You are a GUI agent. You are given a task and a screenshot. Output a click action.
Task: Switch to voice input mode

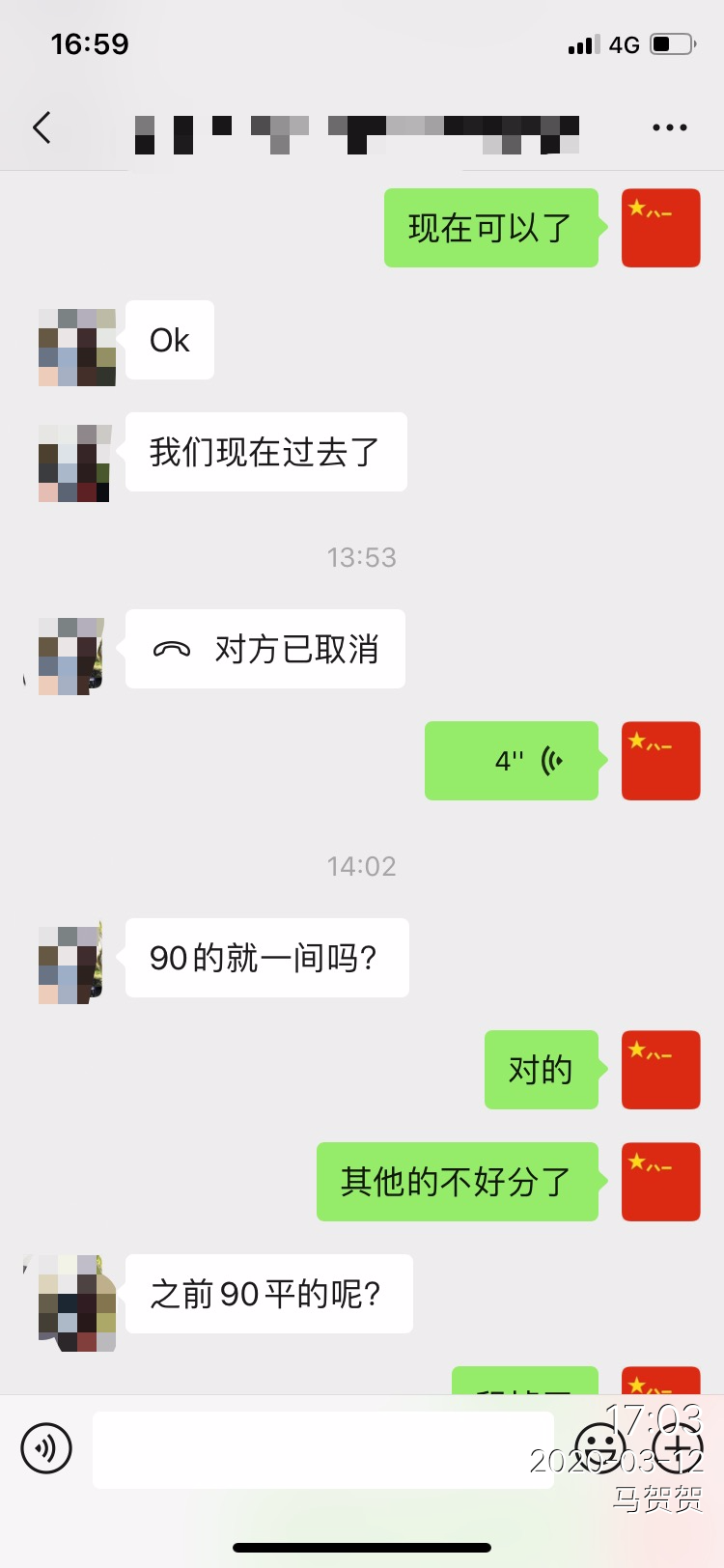coord(46,1448)
